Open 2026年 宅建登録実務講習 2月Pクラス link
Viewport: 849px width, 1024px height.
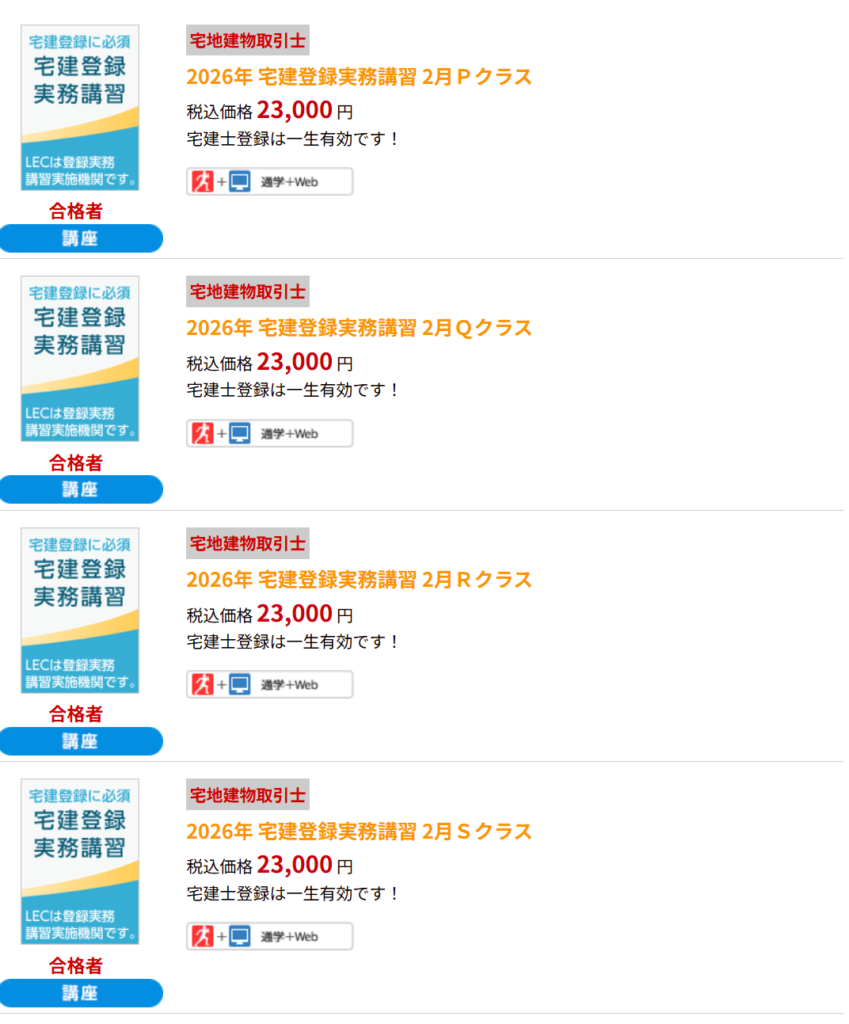[x=358, y=77]
